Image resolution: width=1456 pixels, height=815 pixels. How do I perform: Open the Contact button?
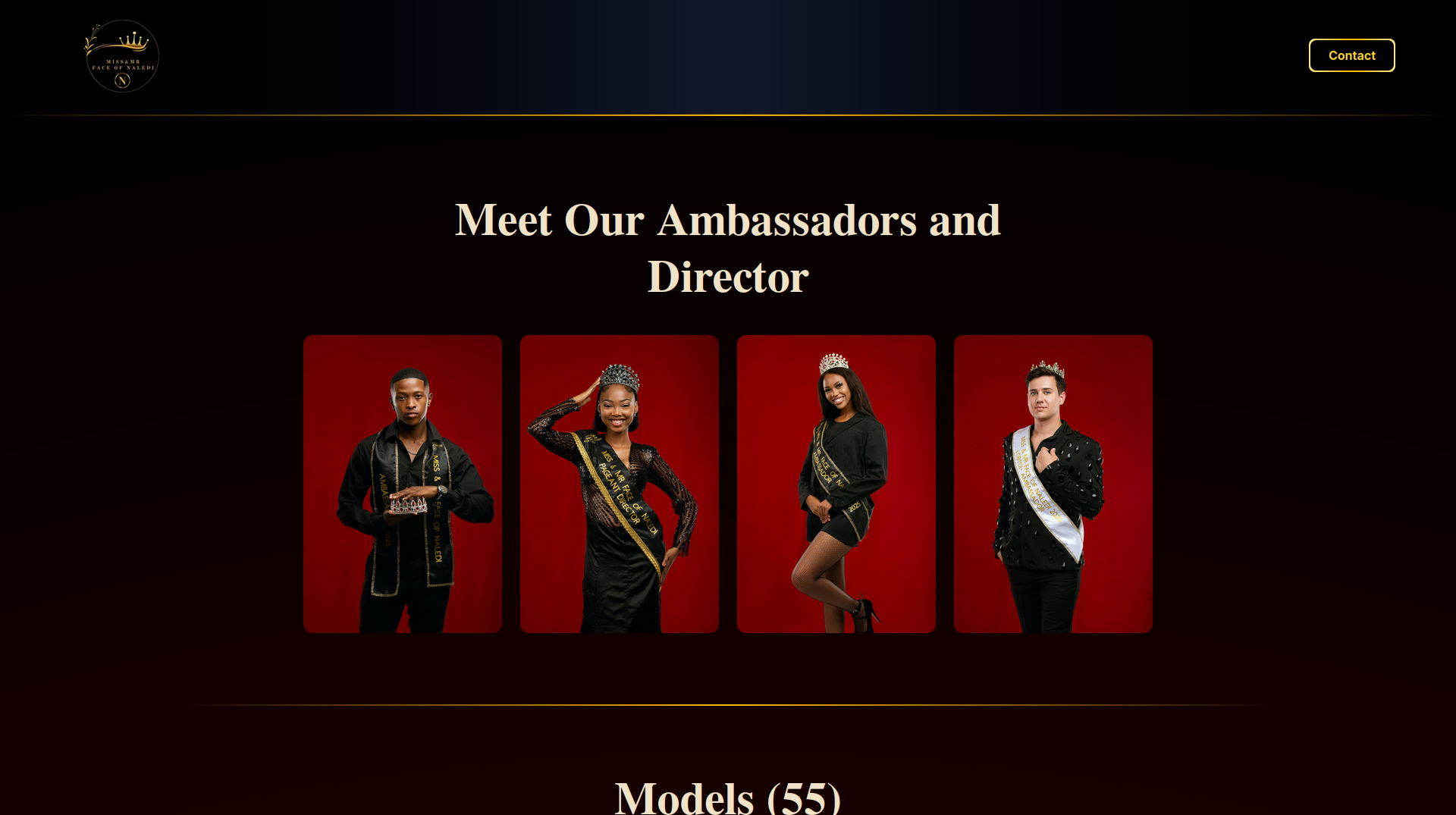[x=1351, y=55]
